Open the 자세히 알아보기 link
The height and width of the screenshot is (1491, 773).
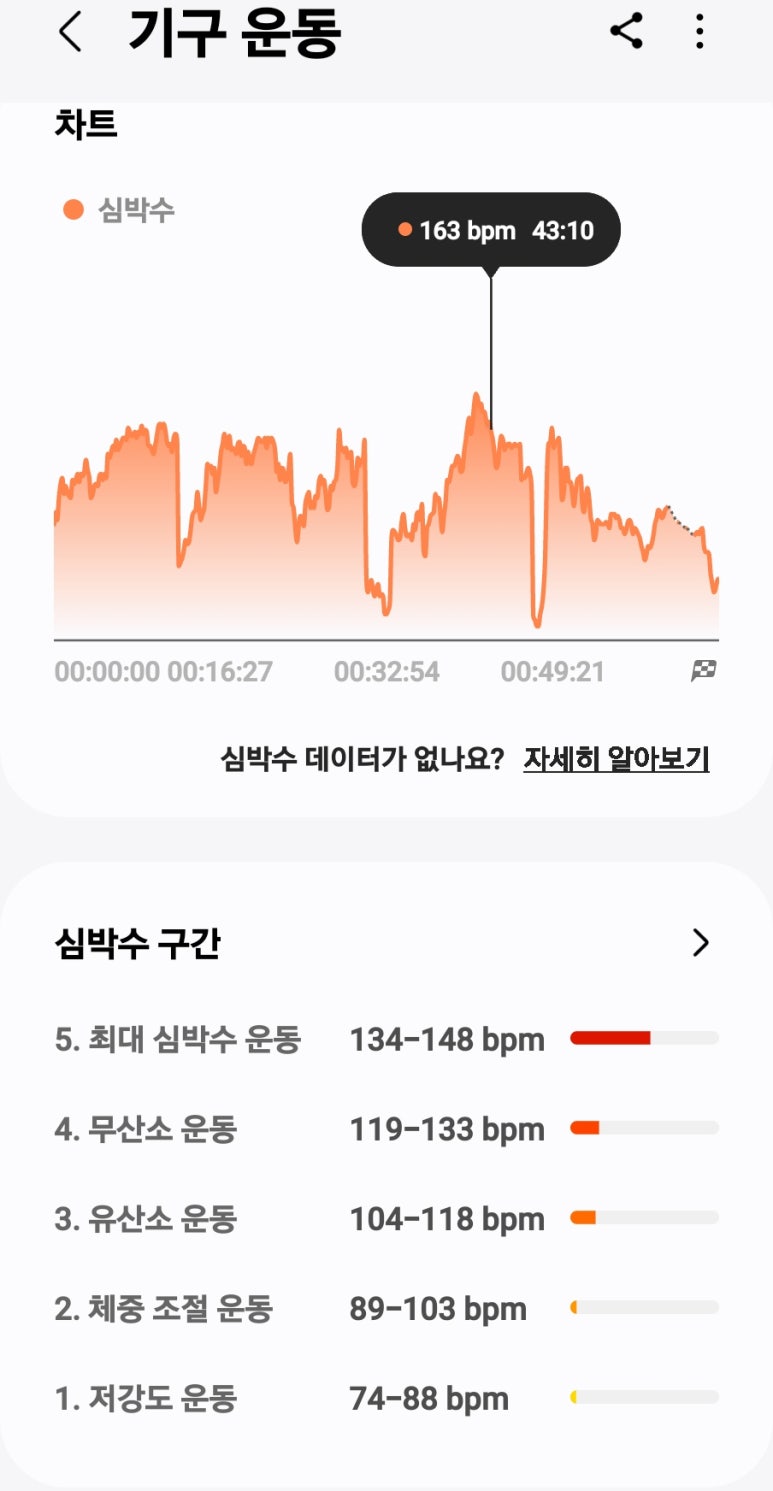616,759
